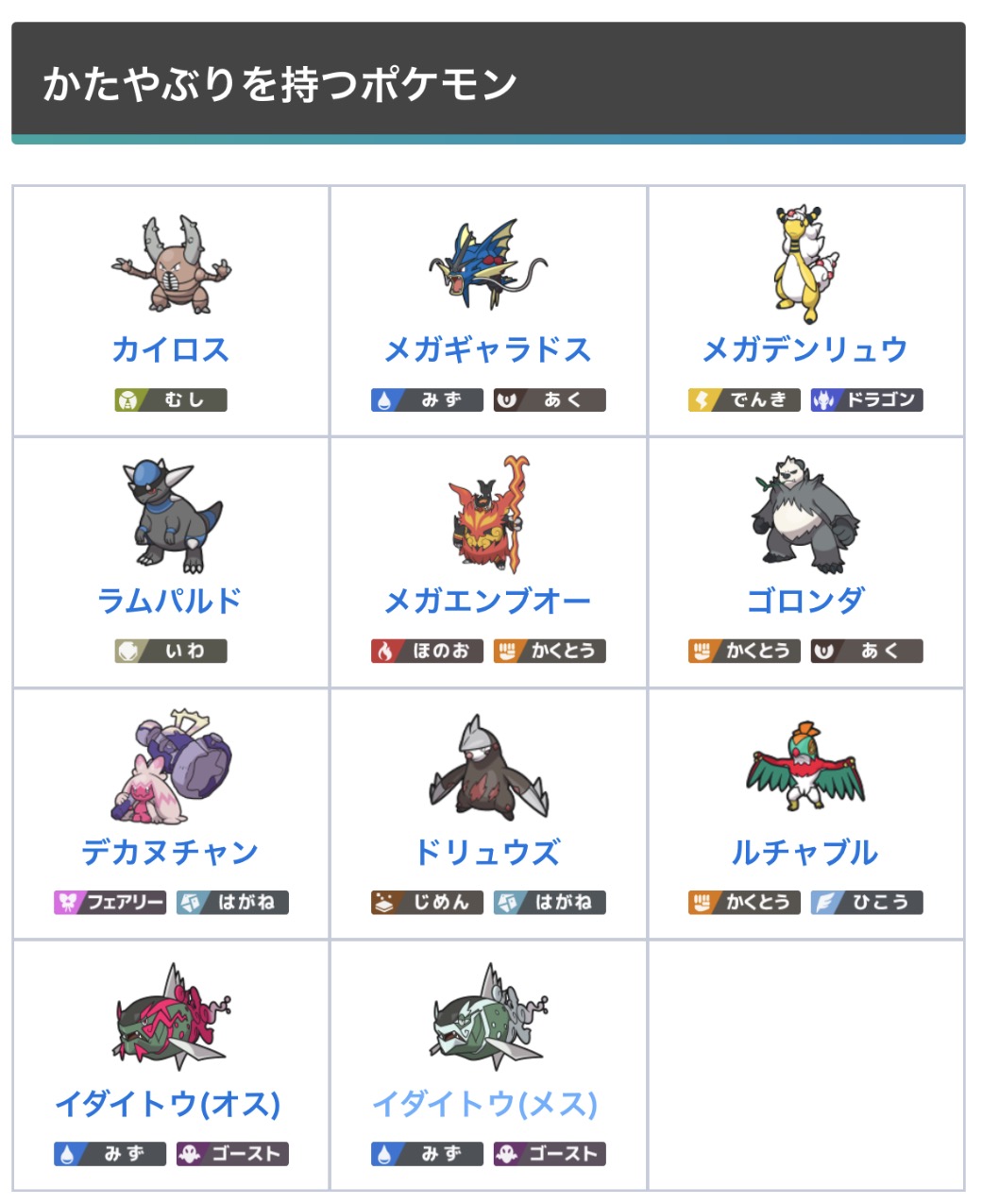The width and height of the screenshot is (982, 1204).
Task: Select the イダイトウ(メス) link
Action: 485,1103
